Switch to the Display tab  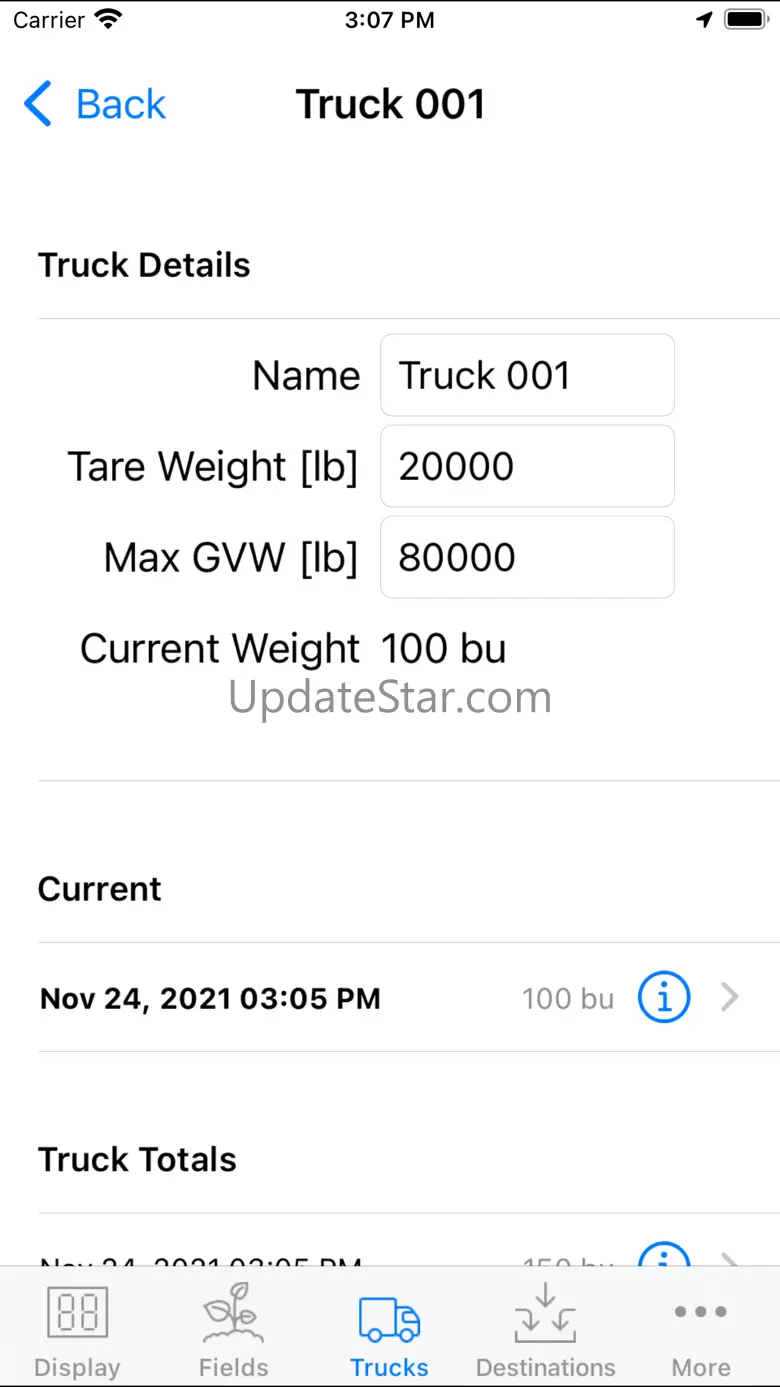tap(77, 1330)
